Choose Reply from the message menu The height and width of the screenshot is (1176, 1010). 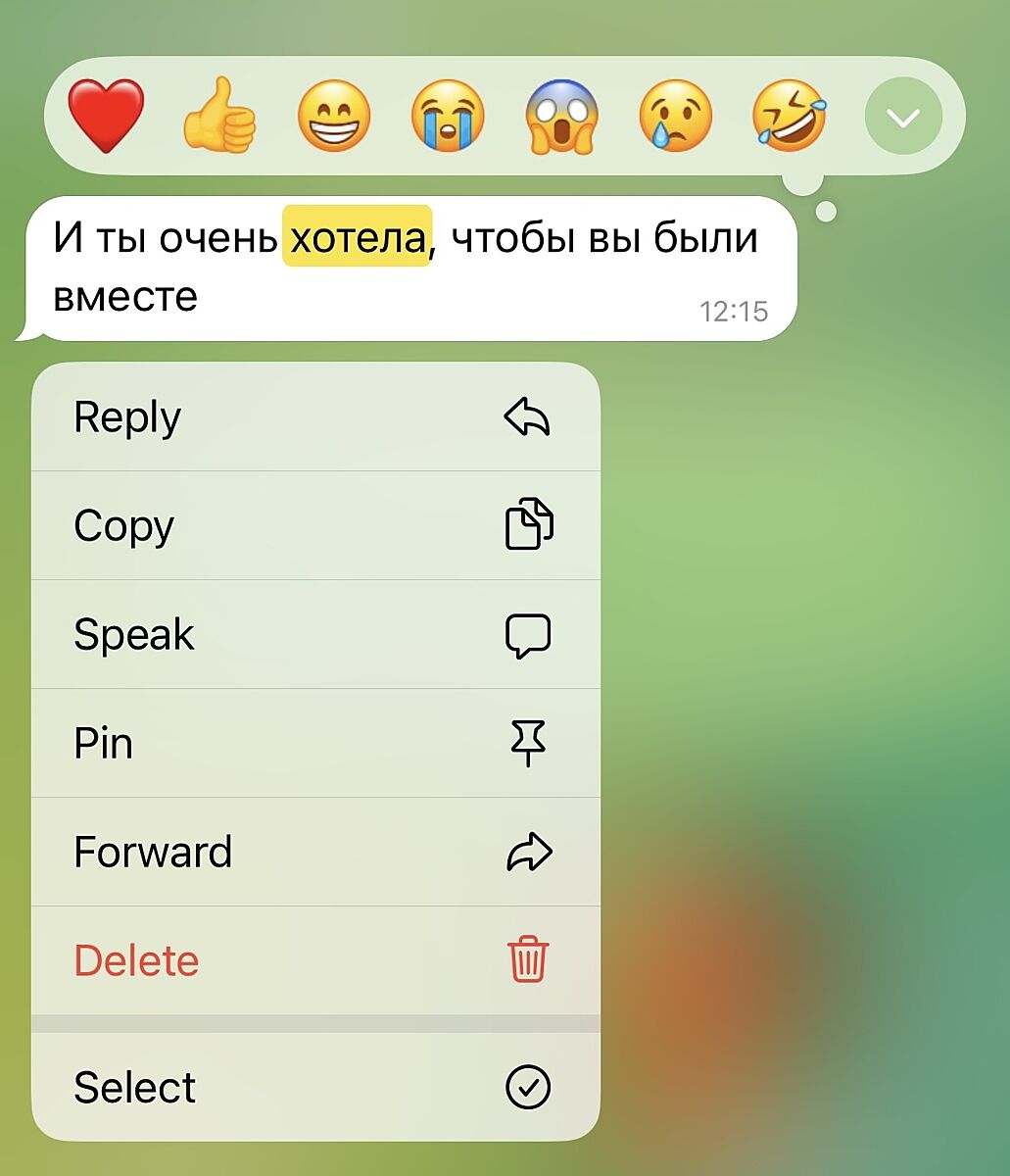click(x=315, y=417)
